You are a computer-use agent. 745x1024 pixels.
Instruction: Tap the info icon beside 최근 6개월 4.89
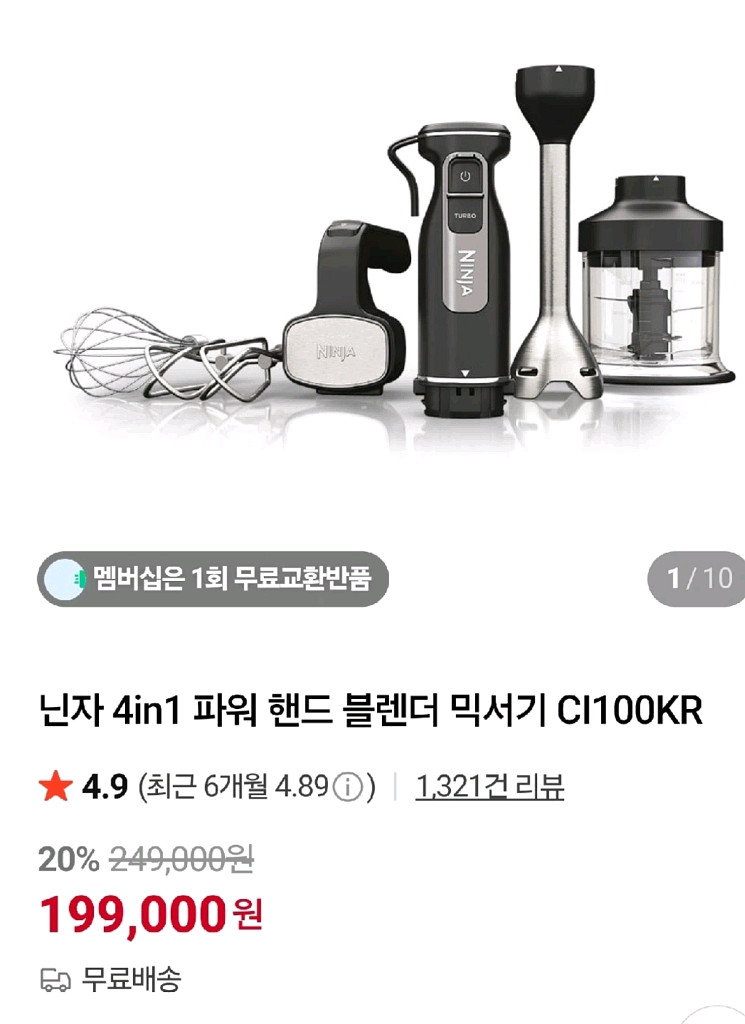347,788
